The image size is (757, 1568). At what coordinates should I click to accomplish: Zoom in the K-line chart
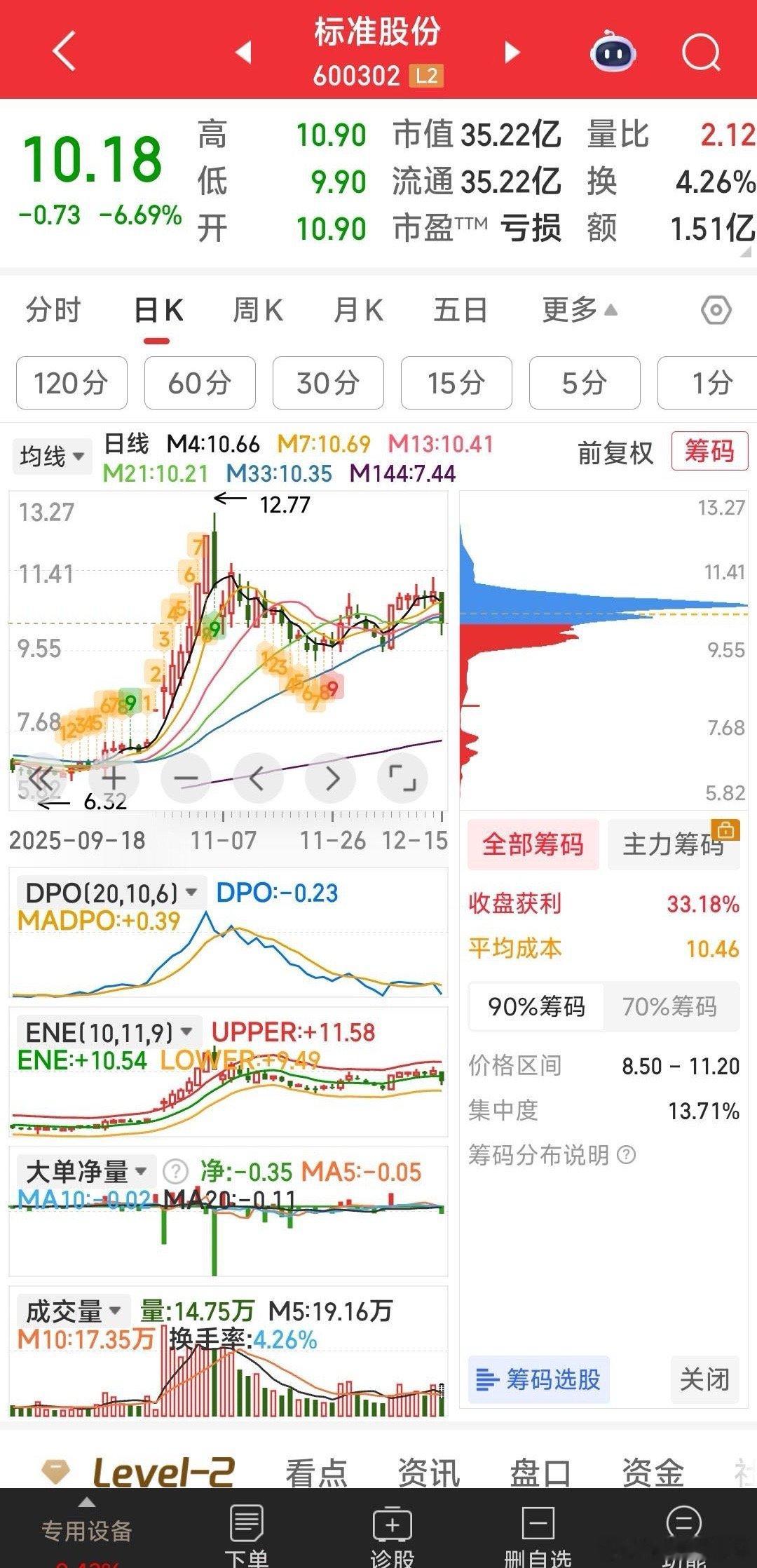[x=114, y=778]
